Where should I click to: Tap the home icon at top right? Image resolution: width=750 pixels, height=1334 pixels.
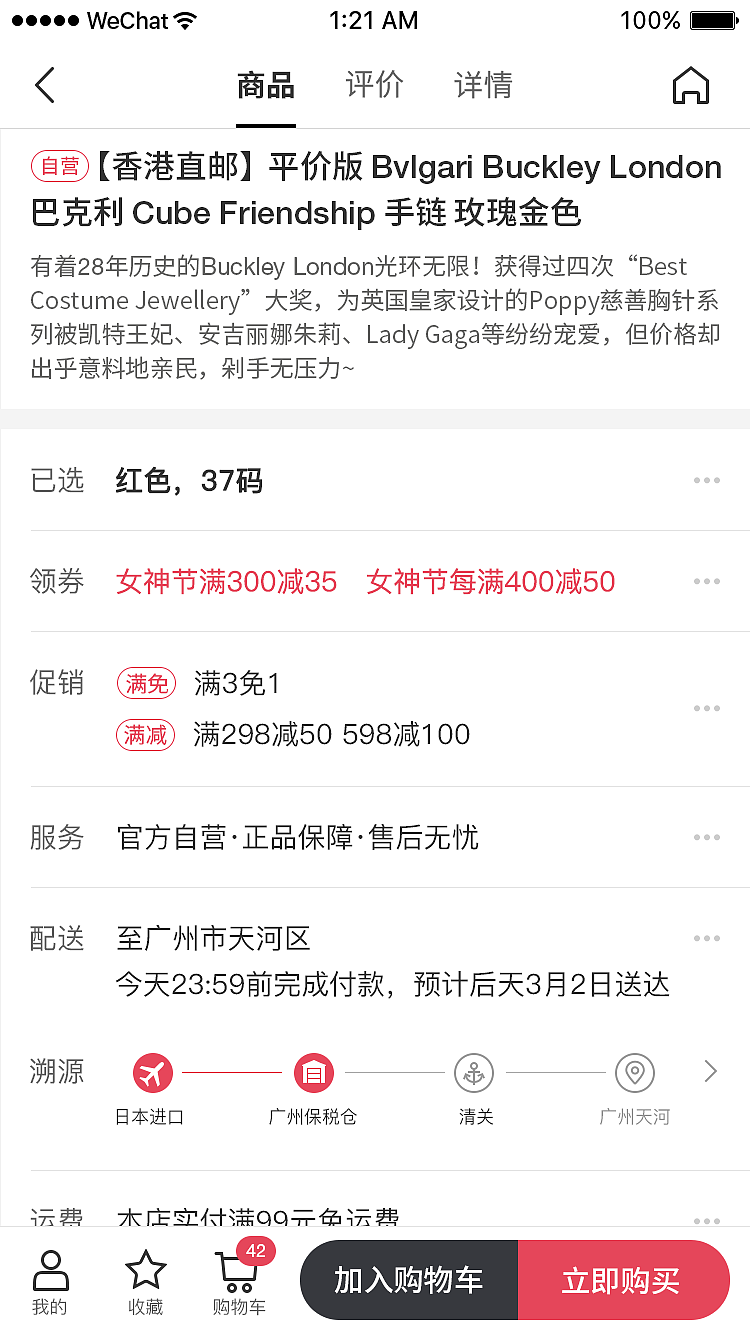(x=689, y=85)
